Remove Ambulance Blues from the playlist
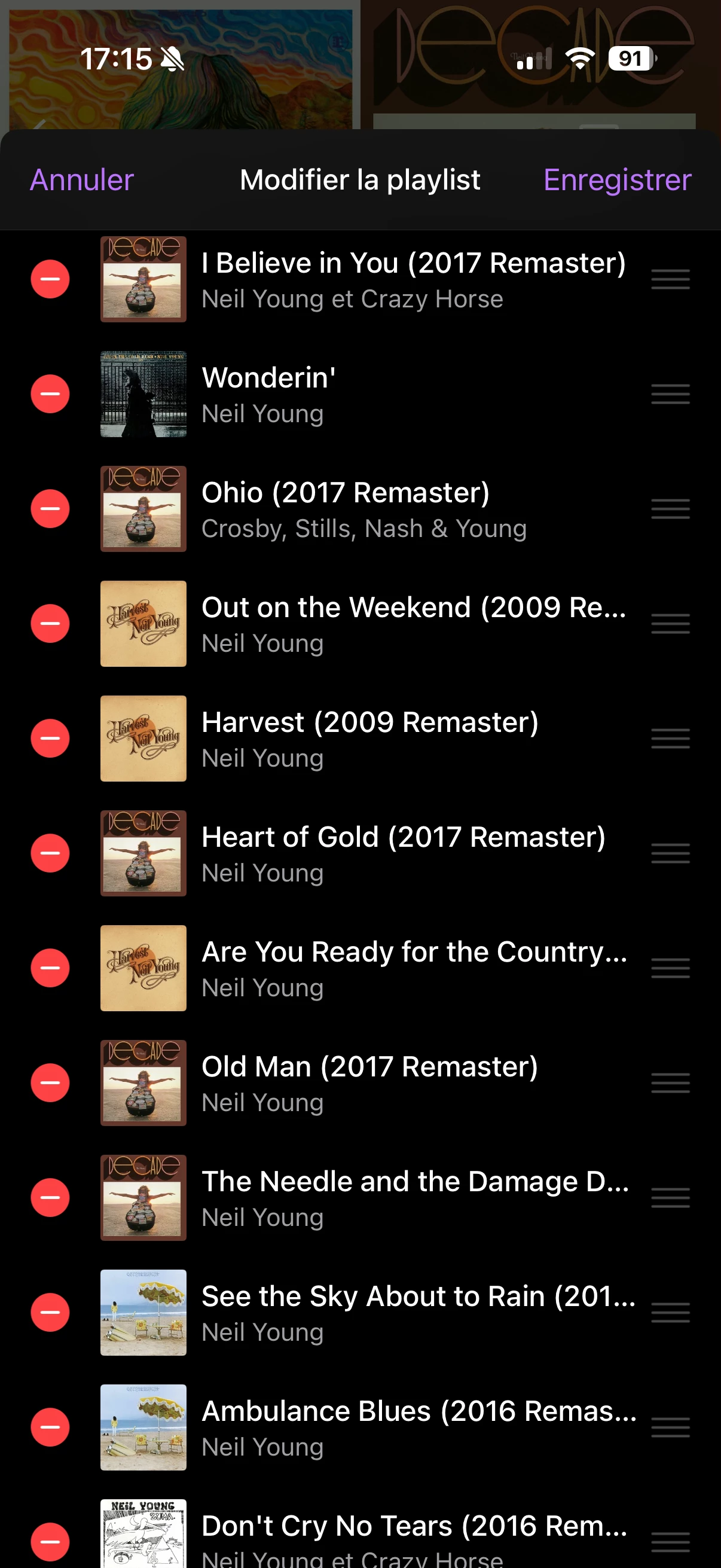 click(x=50, y=1427)
